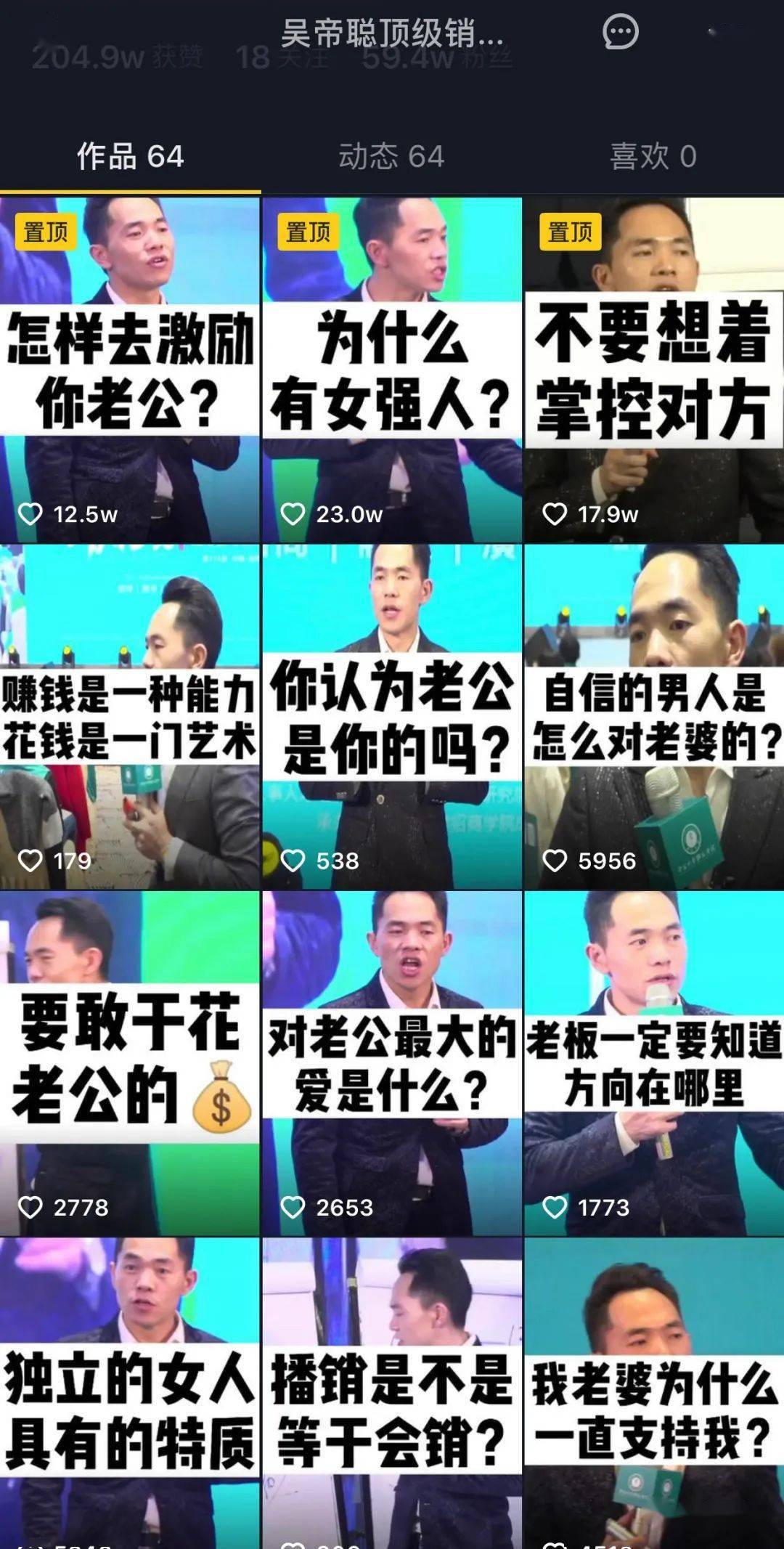
Task: Open video 赚钱是一种能力花钱是一门艺术
Action: pyautogui.click(x=130, y=717)
